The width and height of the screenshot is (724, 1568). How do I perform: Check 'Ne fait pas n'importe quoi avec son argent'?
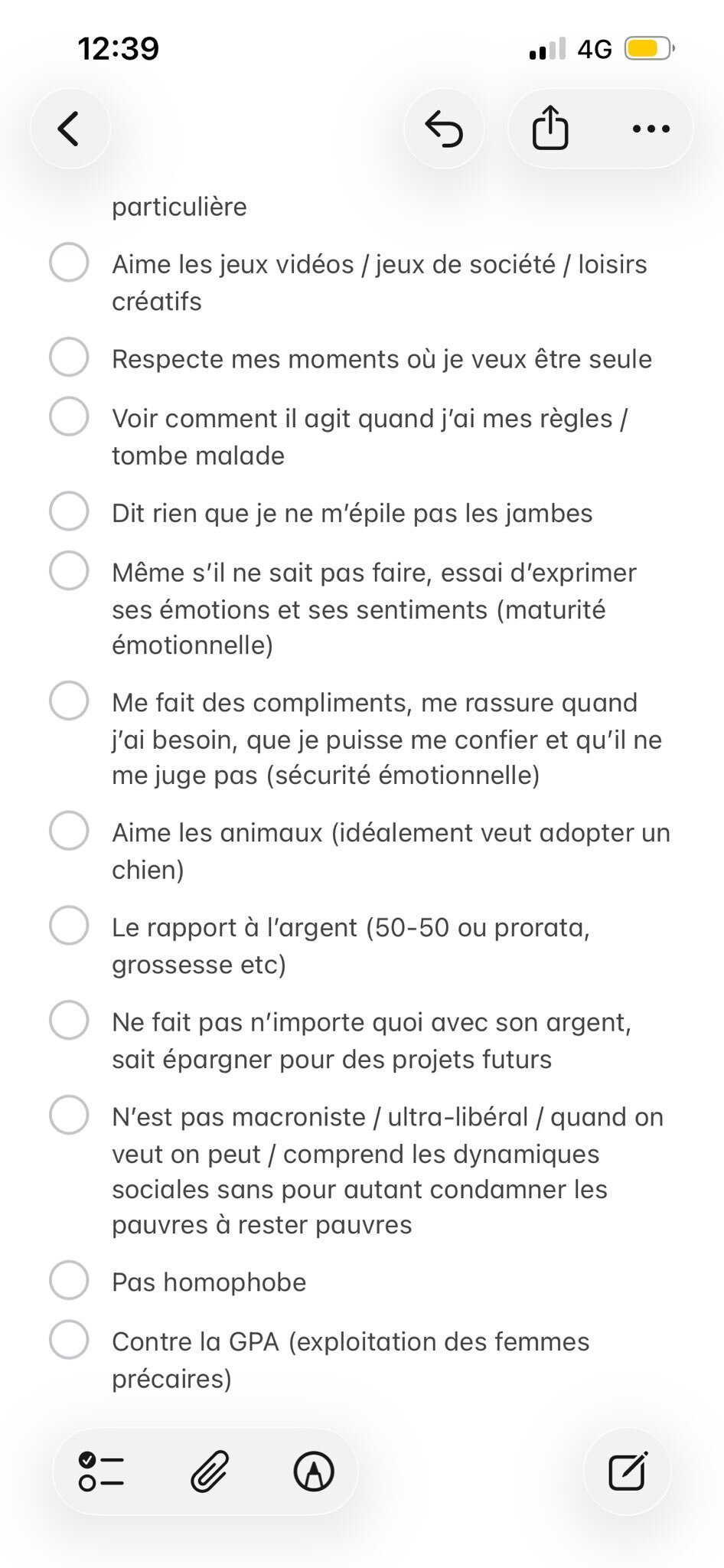(69, 1021)
